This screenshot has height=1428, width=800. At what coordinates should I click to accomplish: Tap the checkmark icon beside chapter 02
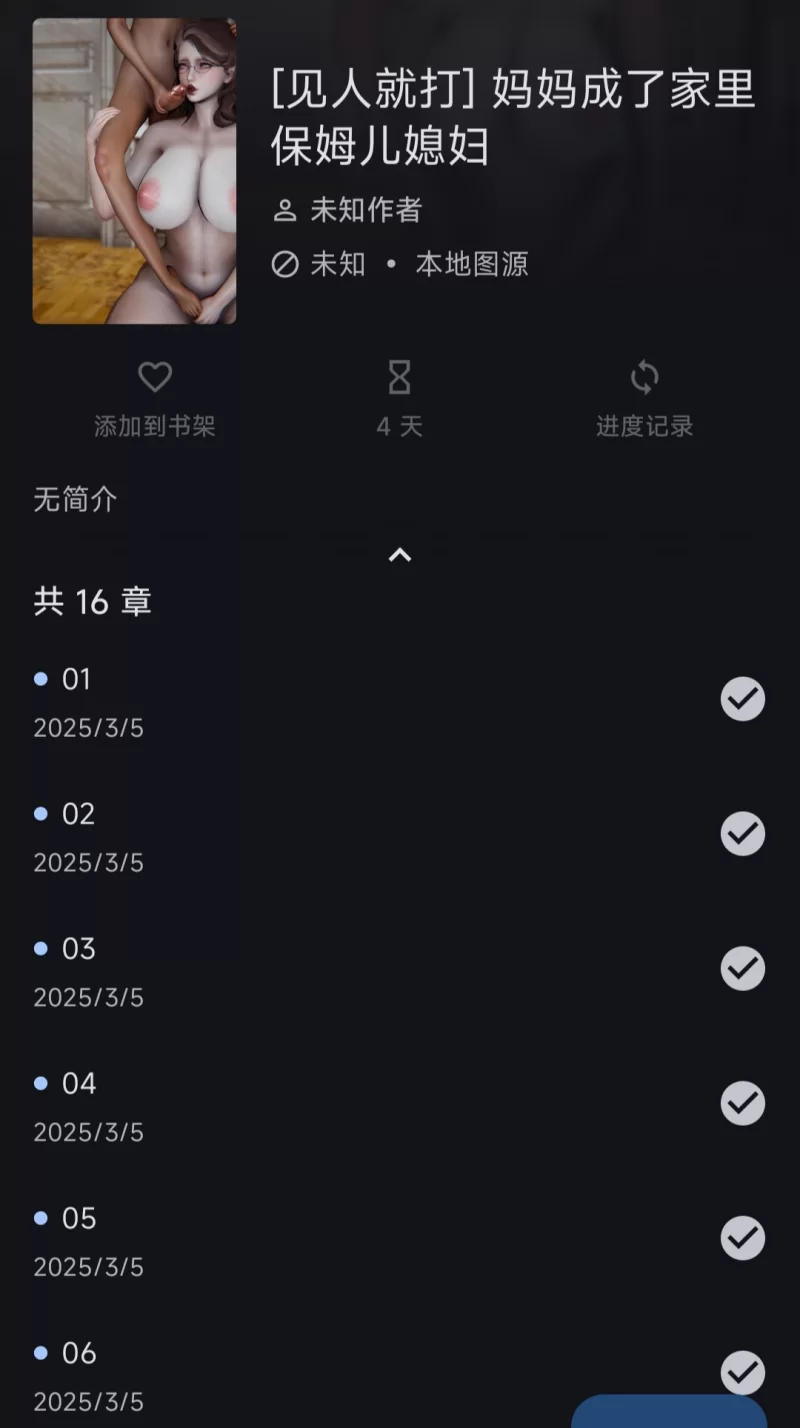pyautogui.click(x=742, y=834)
